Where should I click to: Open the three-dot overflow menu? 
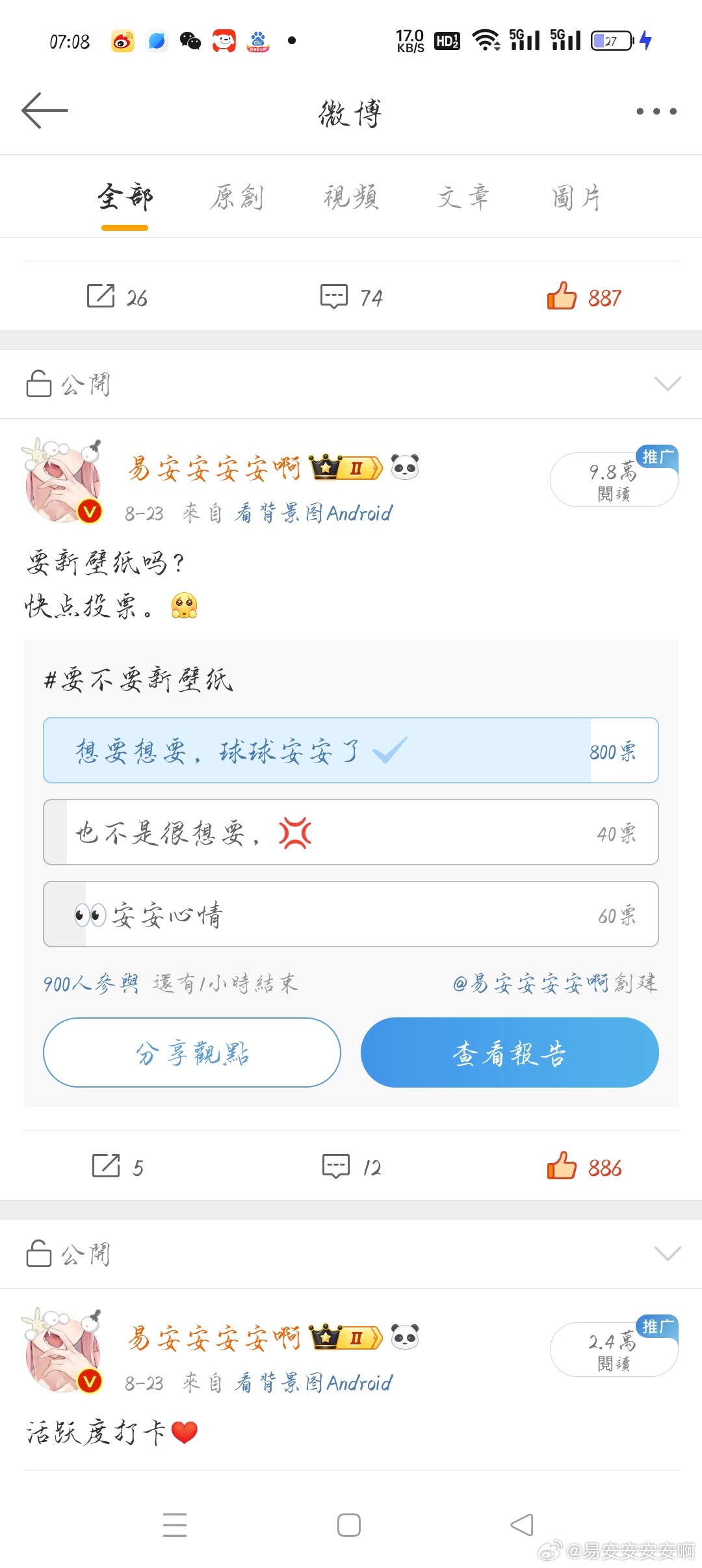[x=656, y=111]
